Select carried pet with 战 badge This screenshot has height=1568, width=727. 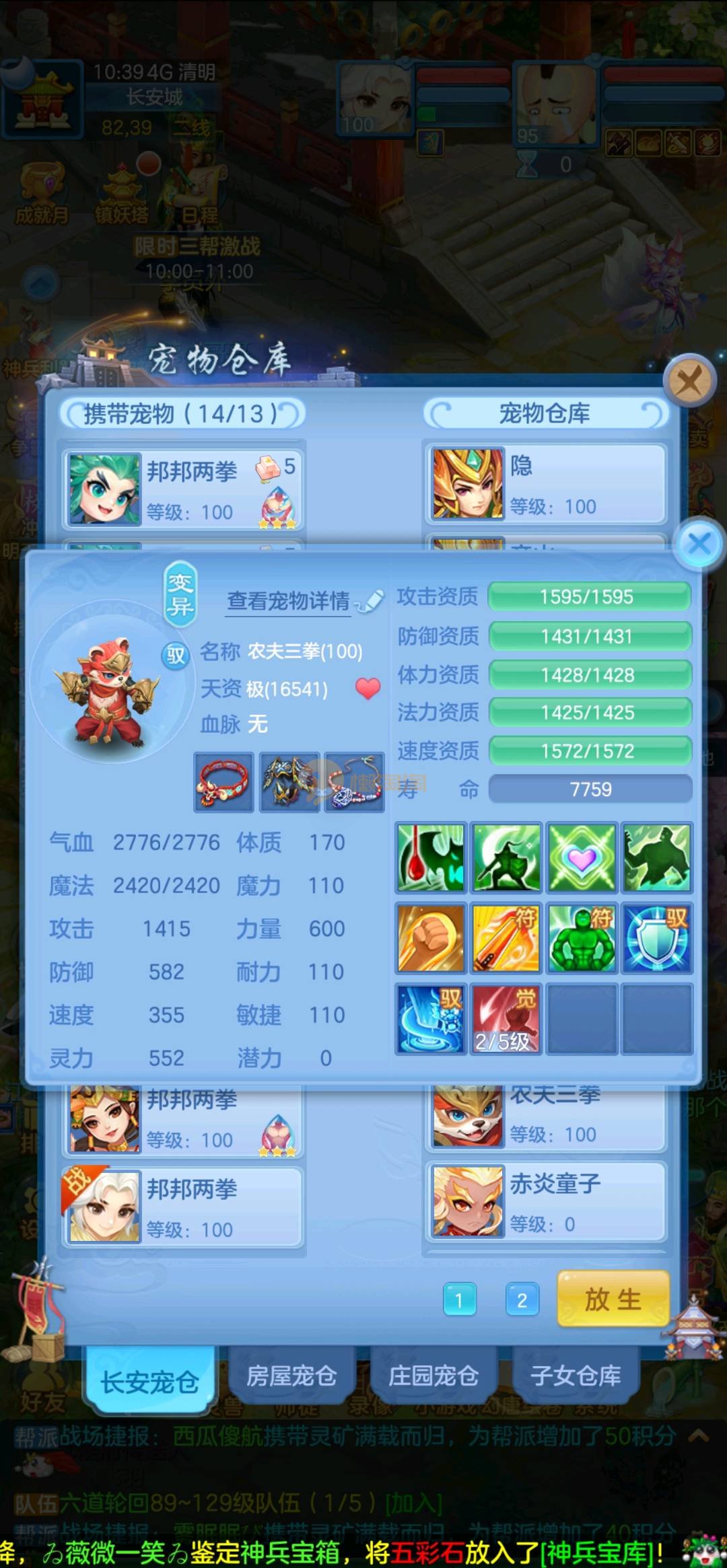182,1207
